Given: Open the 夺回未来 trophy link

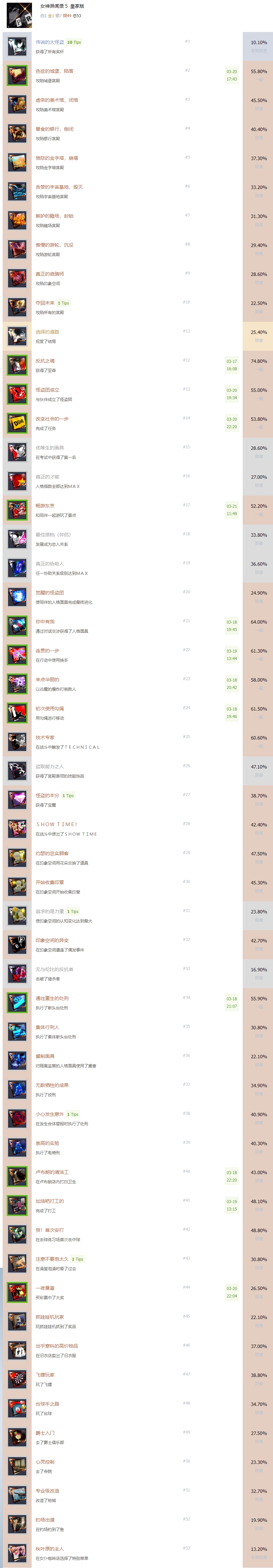Looking at the screenshot, I should coord(45,303).
